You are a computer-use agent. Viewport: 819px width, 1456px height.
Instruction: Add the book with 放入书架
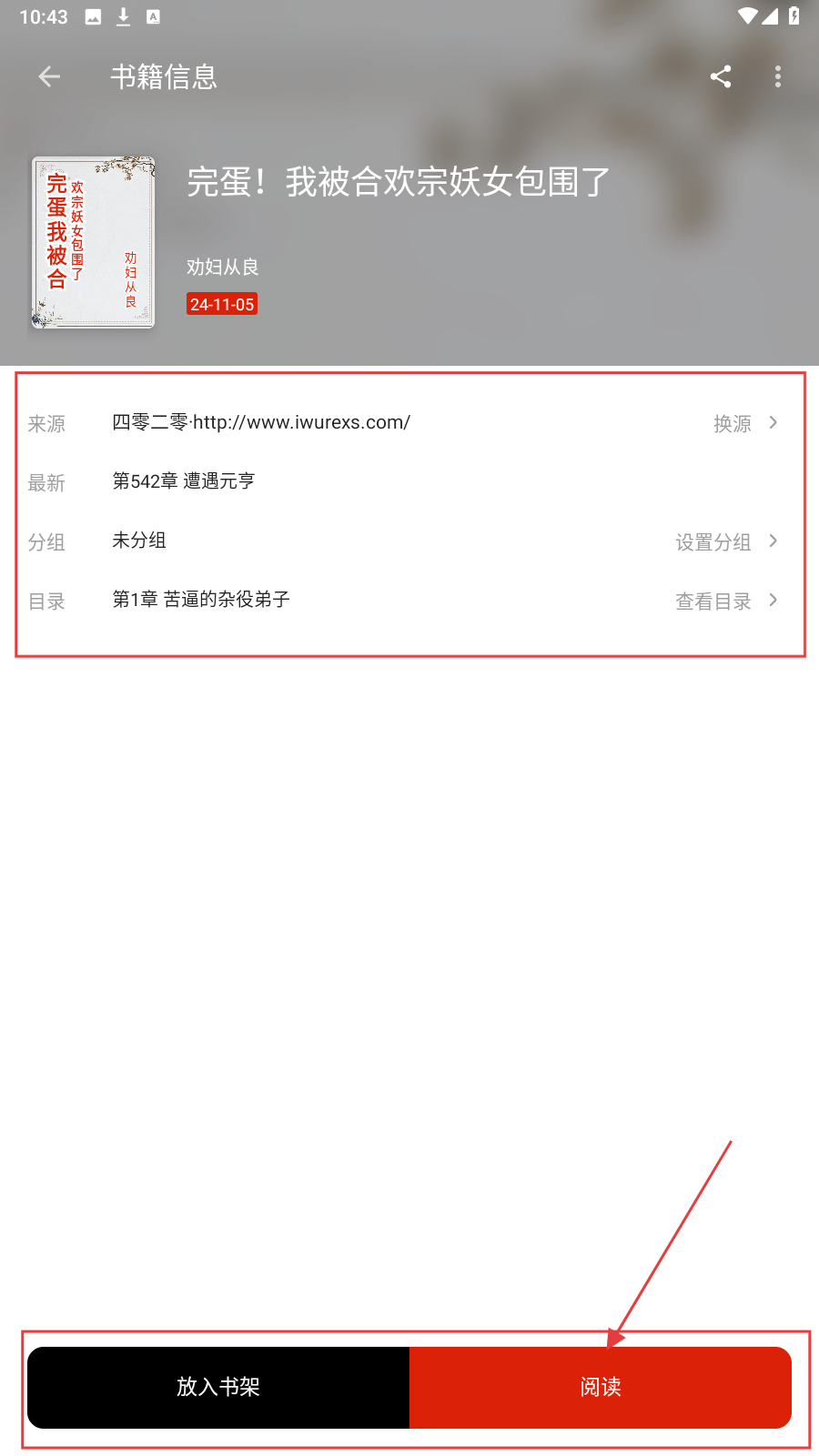coord(218,1387)
